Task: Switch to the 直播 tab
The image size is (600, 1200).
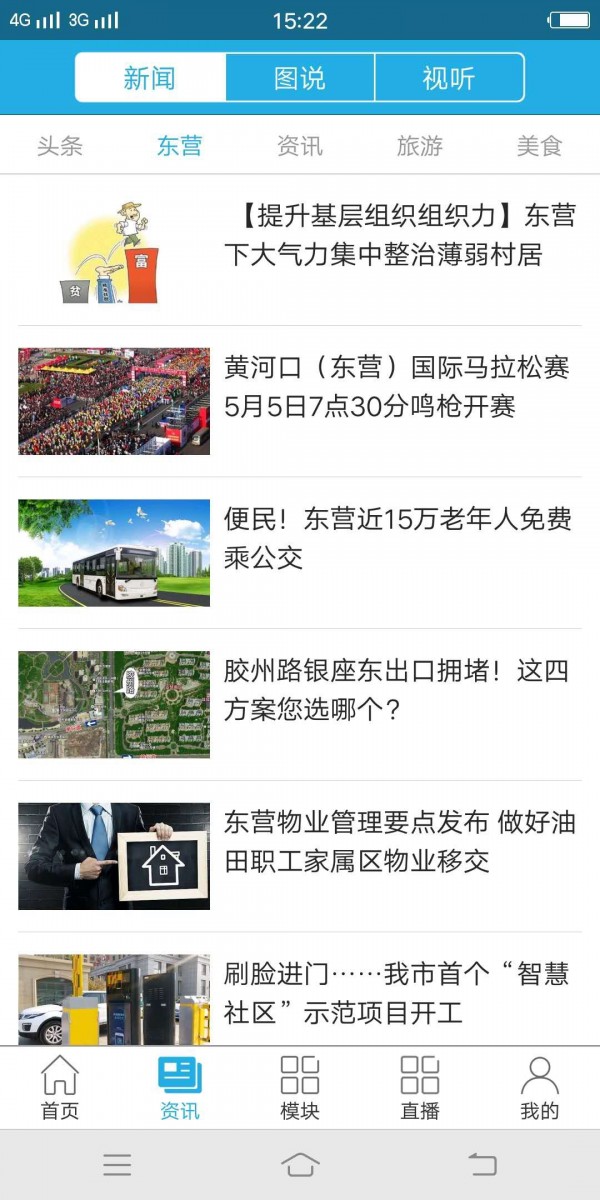Action: pos(420,1087)
